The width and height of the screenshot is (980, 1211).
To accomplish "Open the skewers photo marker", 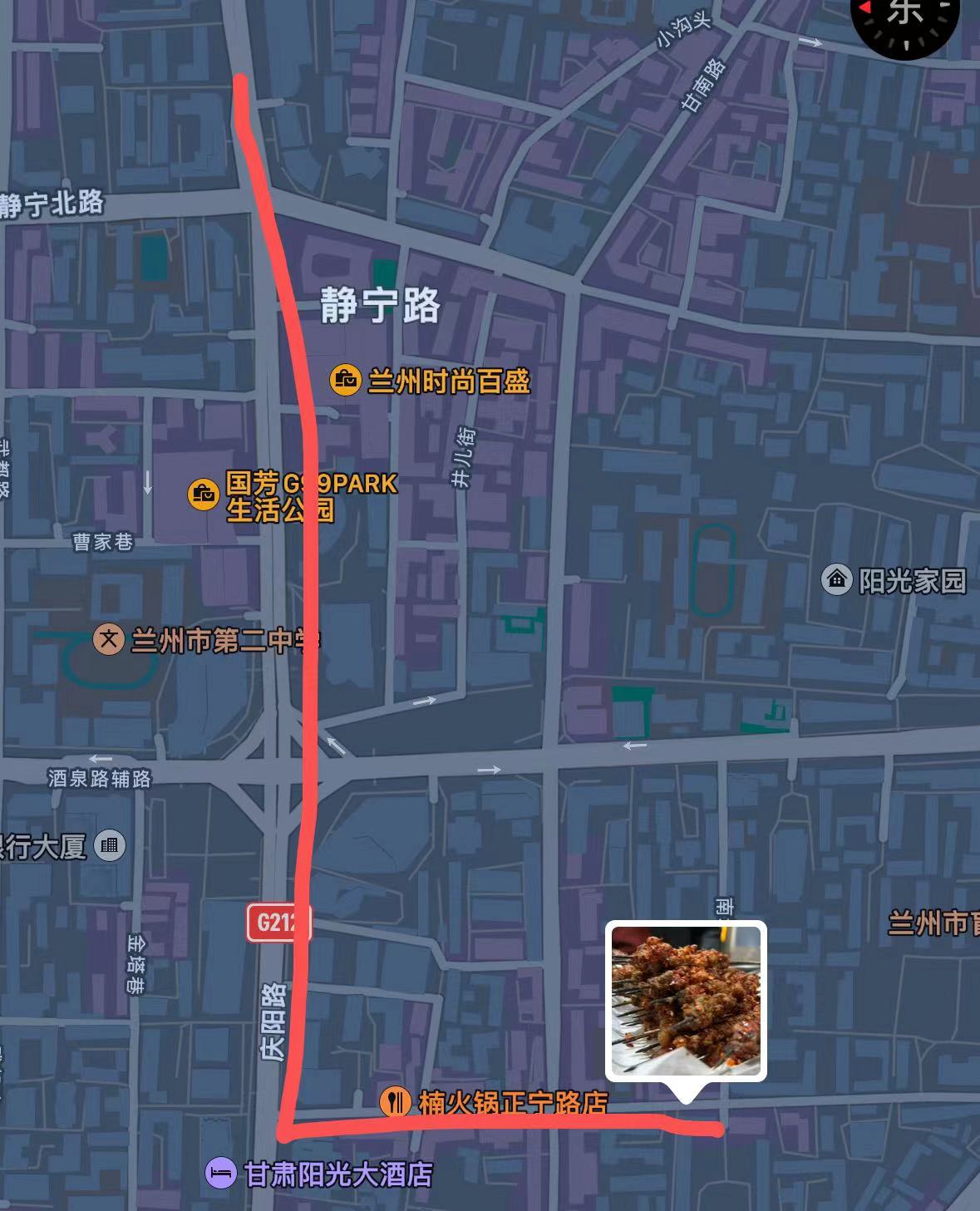I will tap(686, 1002).
